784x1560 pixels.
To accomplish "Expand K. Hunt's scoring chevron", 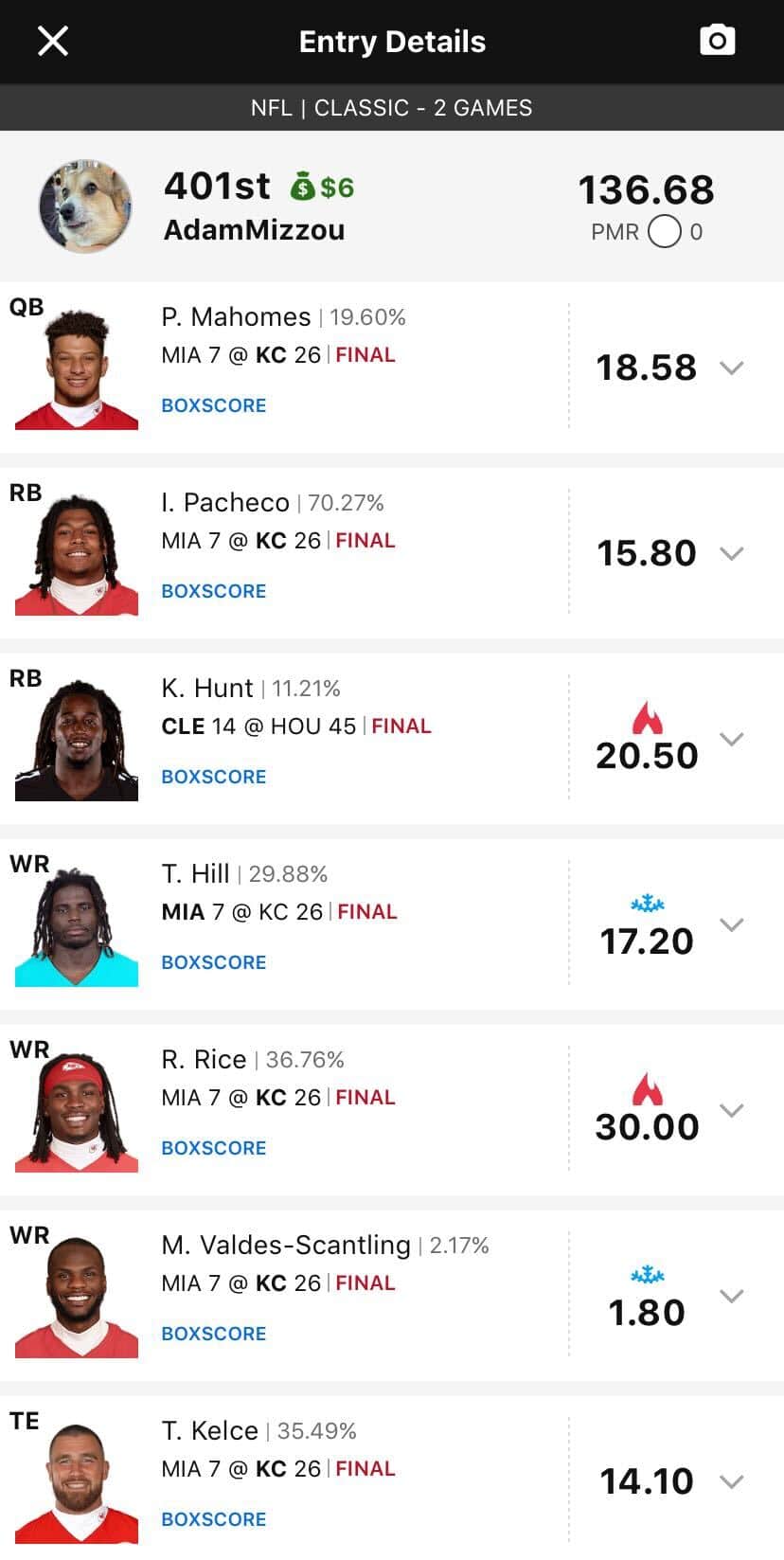I will click(x=731, y=739).
